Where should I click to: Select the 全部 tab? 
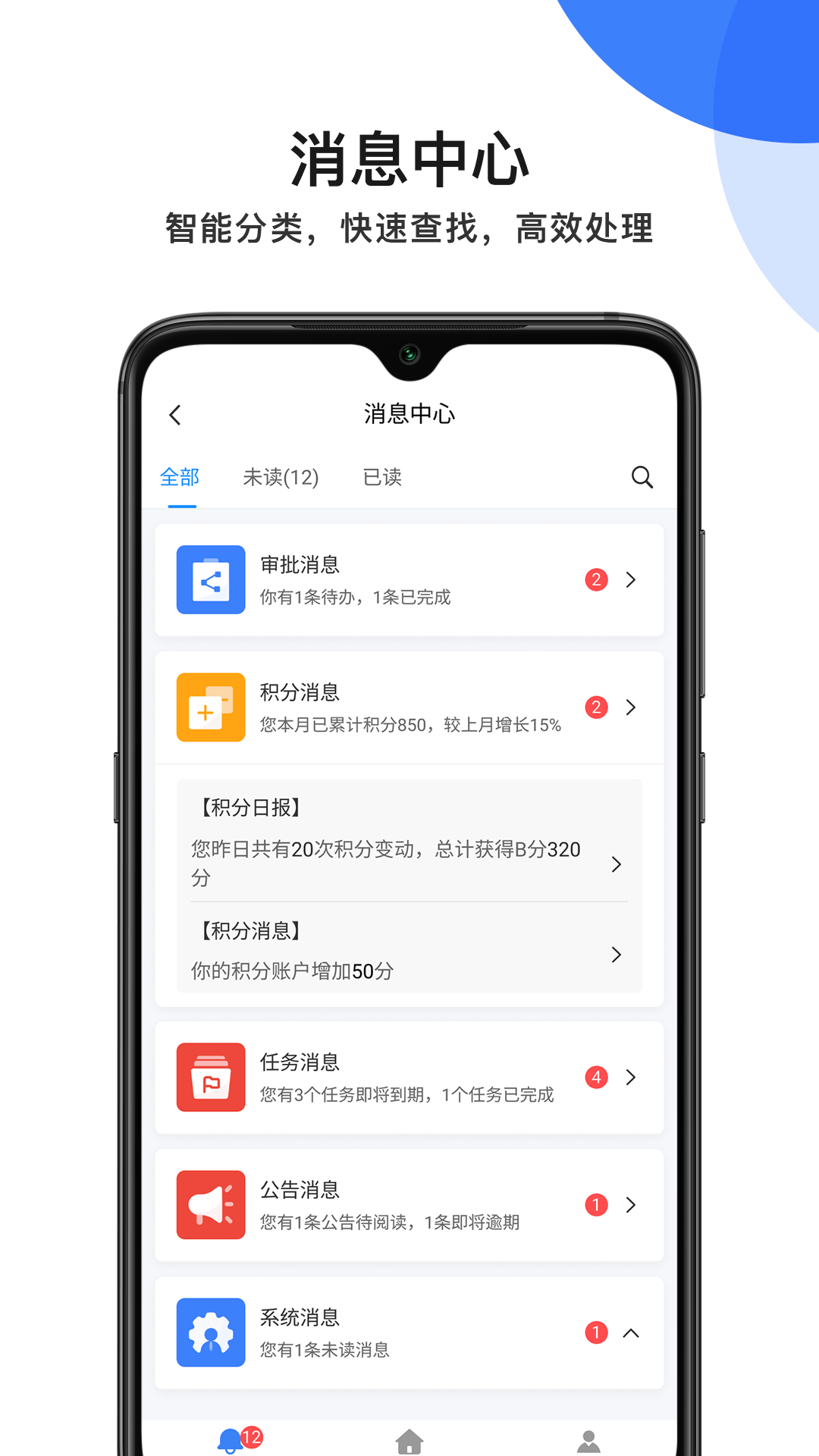tap(178, 477)
